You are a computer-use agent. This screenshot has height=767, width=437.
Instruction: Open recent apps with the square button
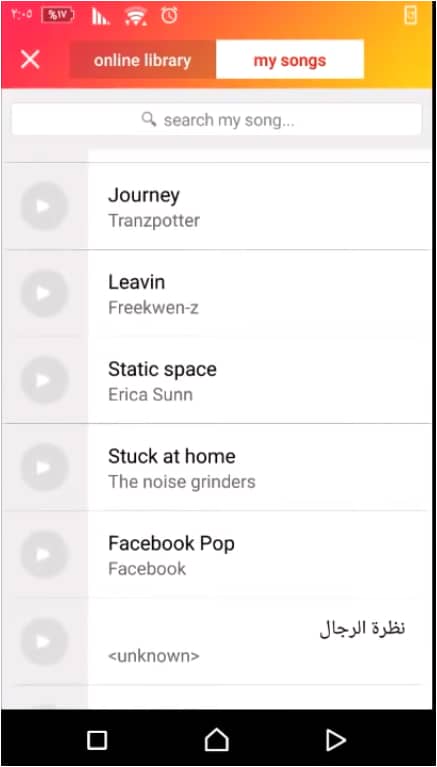(97, 740)
